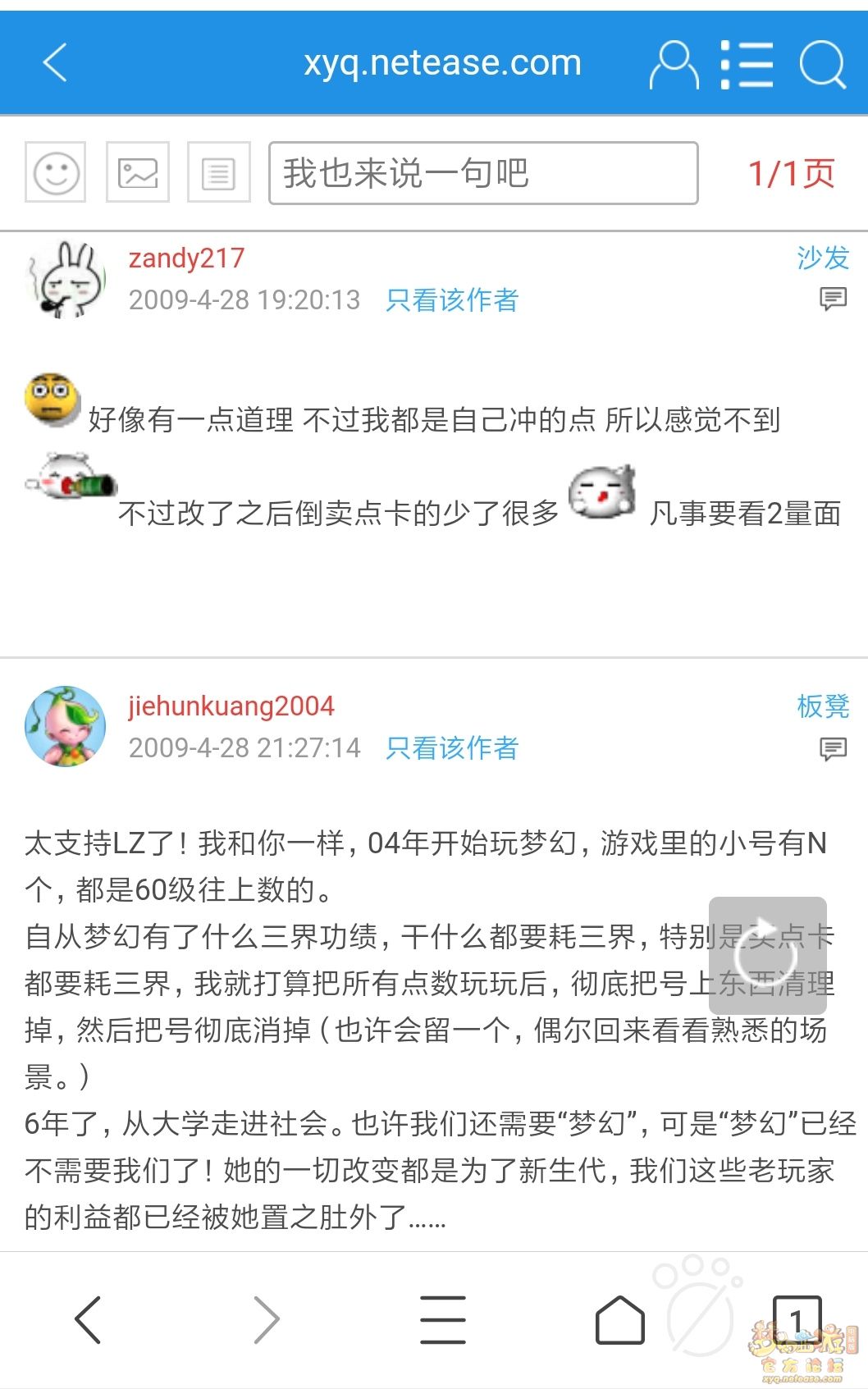This screenshot has height=1389, width=868.
Task: Open the user profile icon
Action: (674, 64)
